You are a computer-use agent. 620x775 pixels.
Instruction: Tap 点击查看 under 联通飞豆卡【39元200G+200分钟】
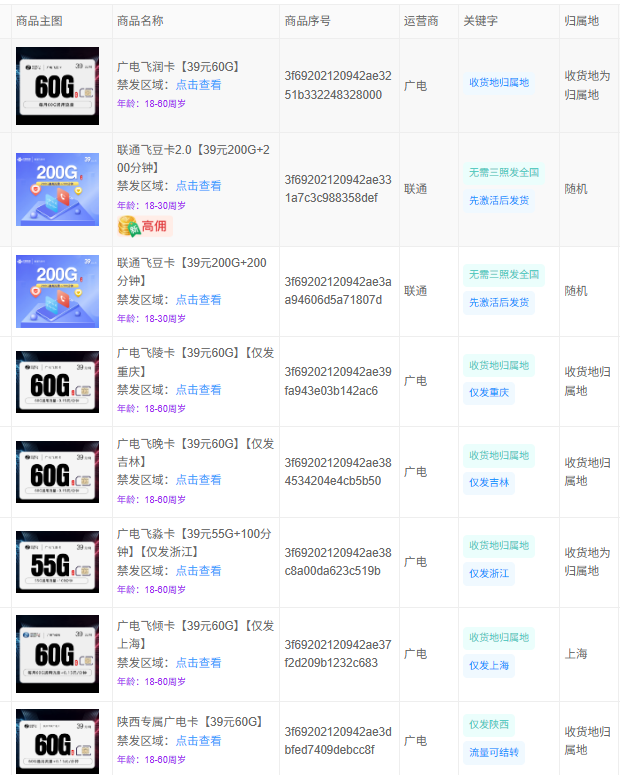click(198, 300)
